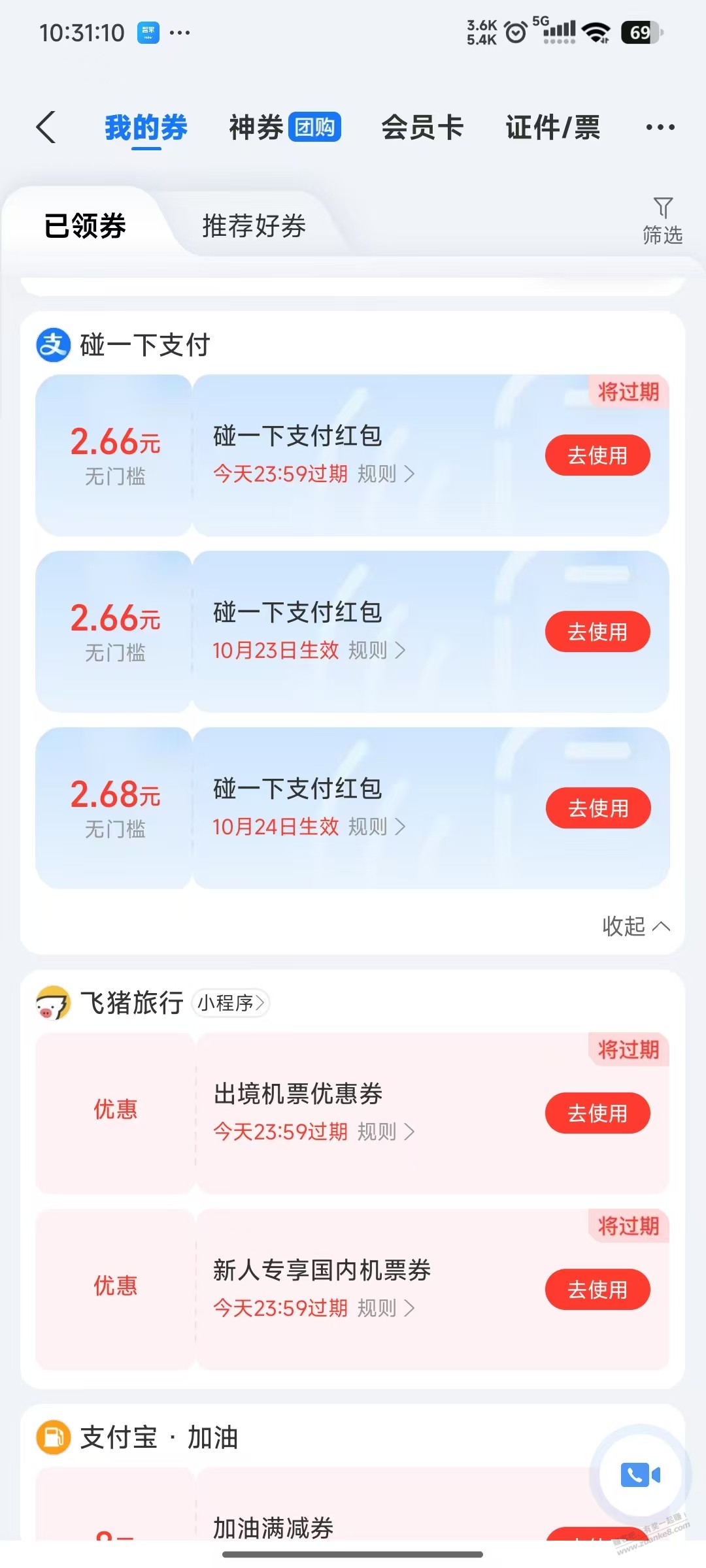Collapse the 碰一下支付 coupon list
The image size is (706, 1568).
click(635, 926)
